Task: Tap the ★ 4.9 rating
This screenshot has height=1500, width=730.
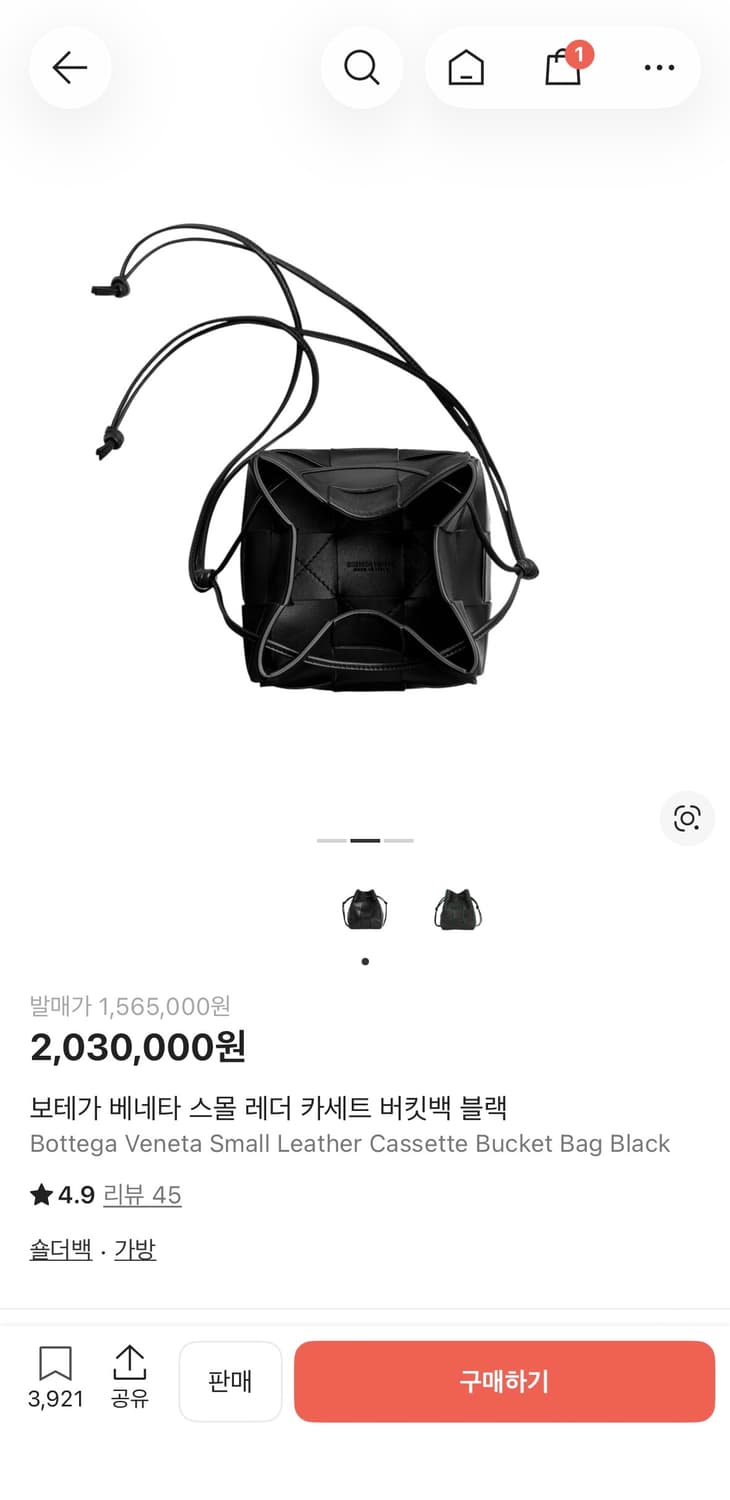Action: (60, 1195)
